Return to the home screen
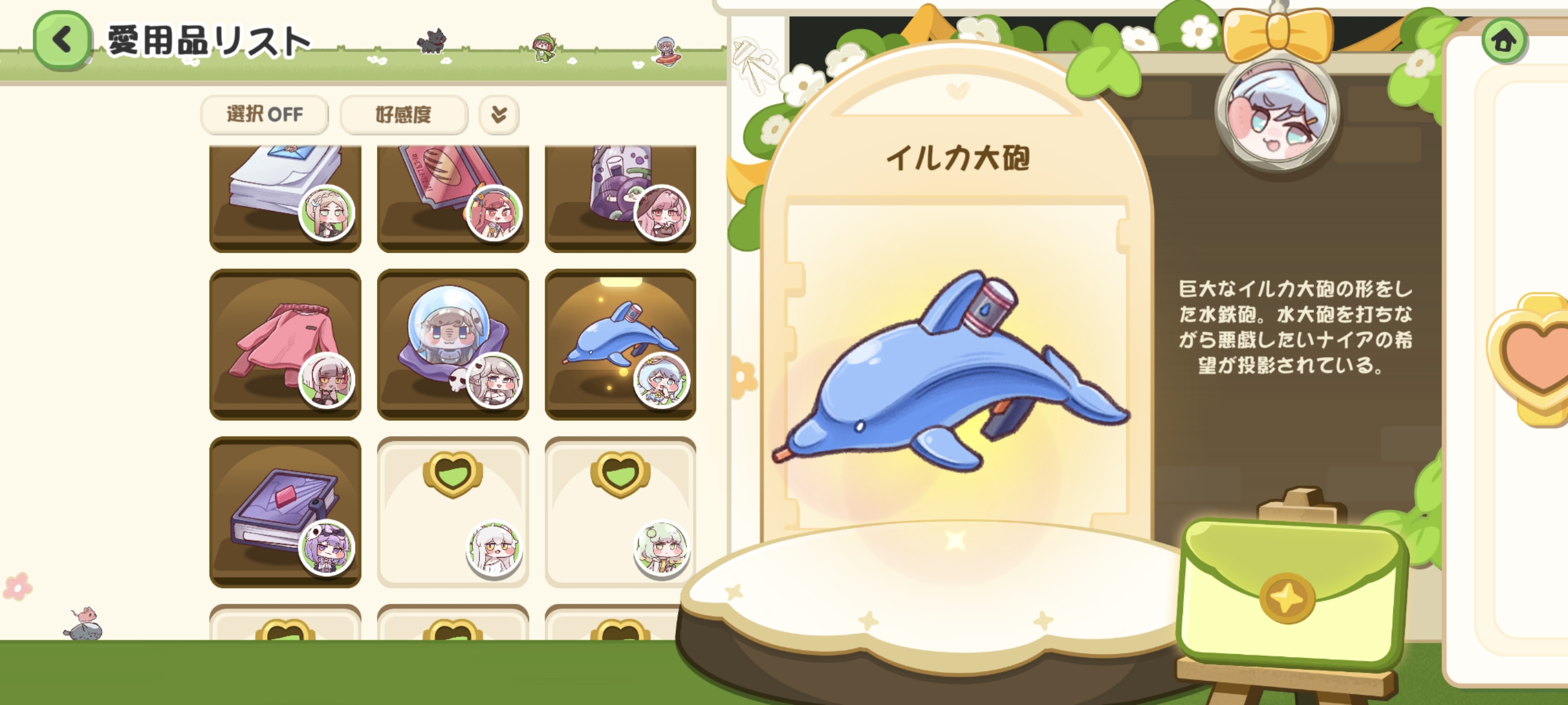 pyautogui.click(x=1504, y=41)
